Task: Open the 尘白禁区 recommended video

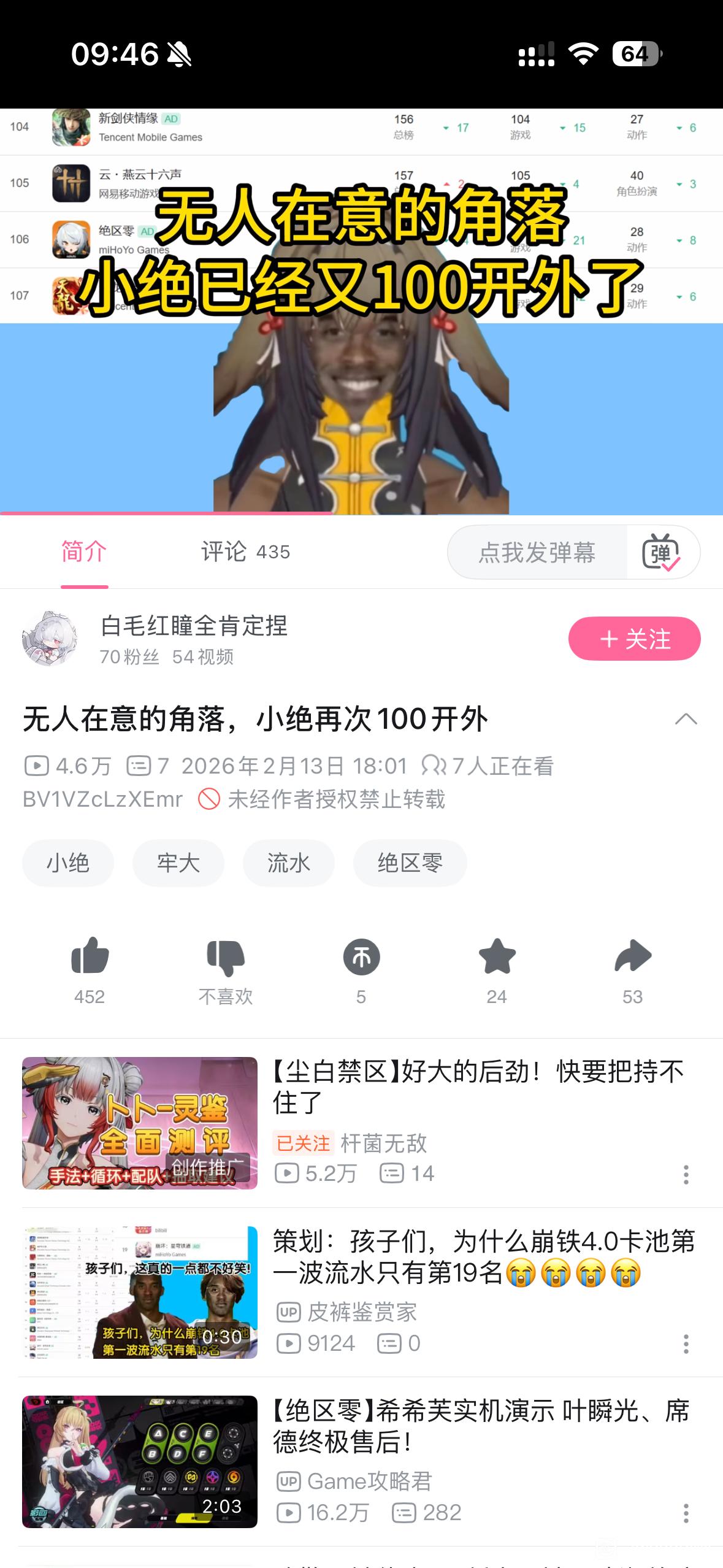Action: tap(478, 1087)
